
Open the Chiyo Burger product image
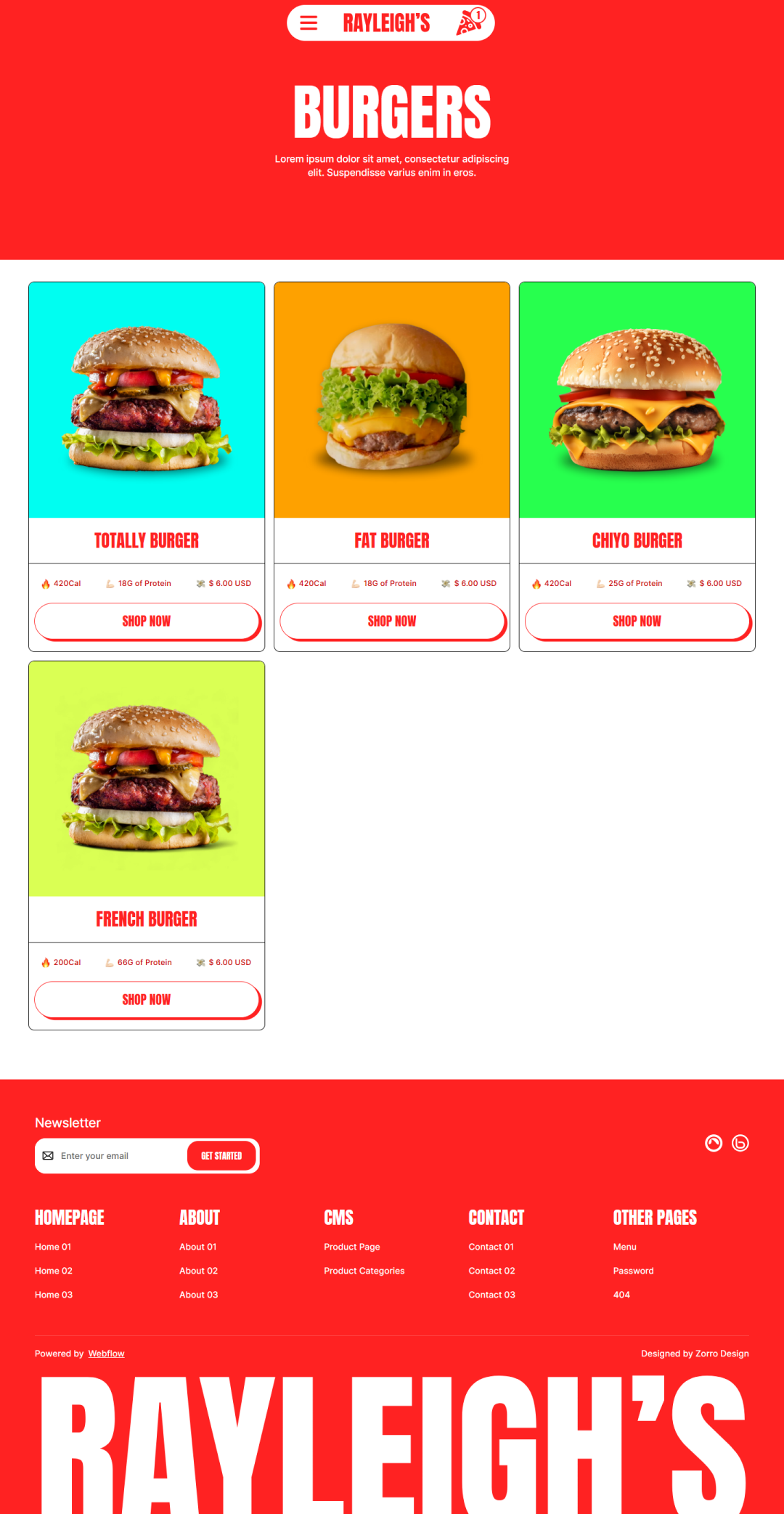pyautogui.click(x=637, y=400)
